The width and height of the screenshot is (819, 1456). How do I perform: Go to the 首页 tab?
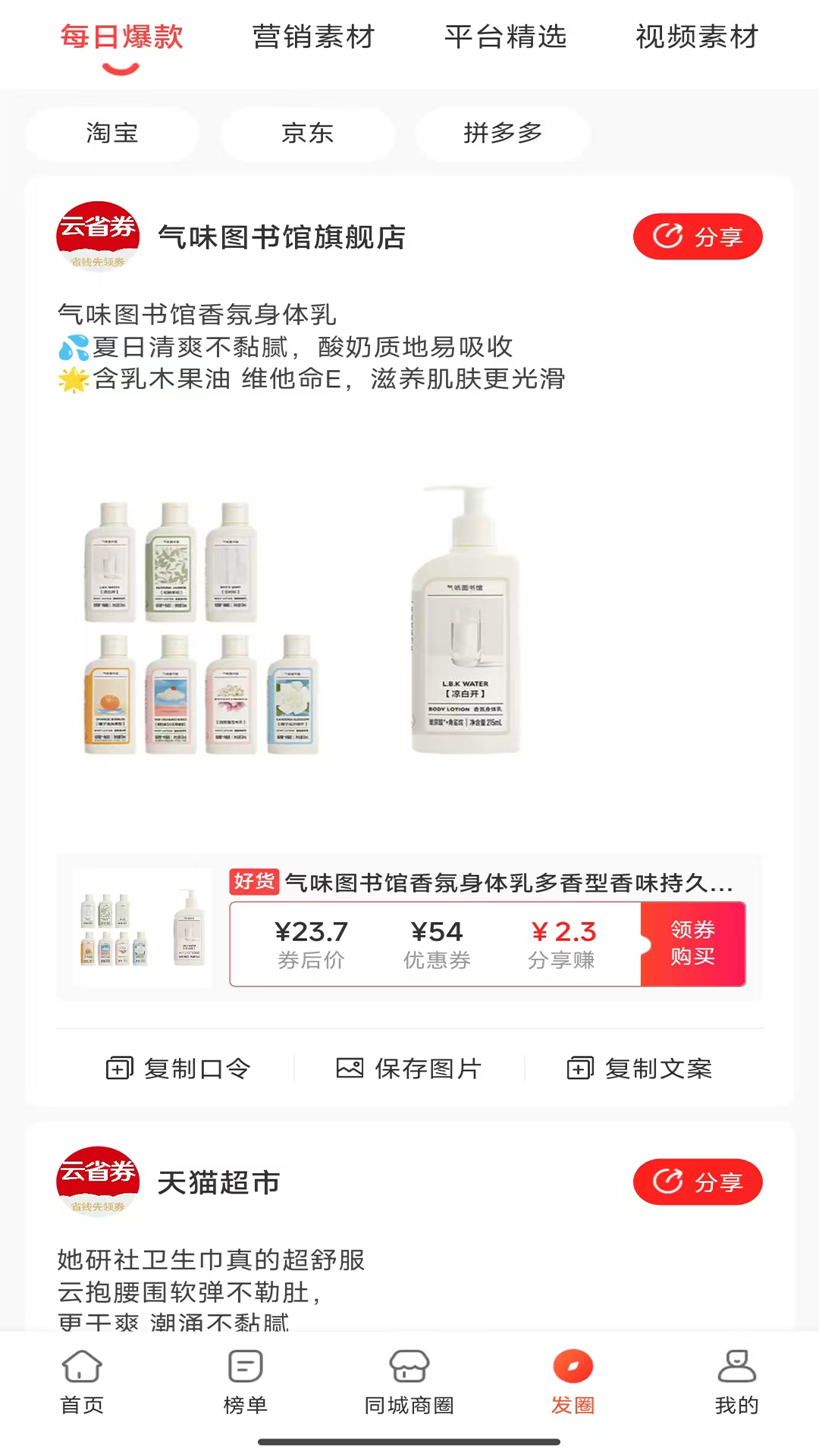pos(82,1382)
